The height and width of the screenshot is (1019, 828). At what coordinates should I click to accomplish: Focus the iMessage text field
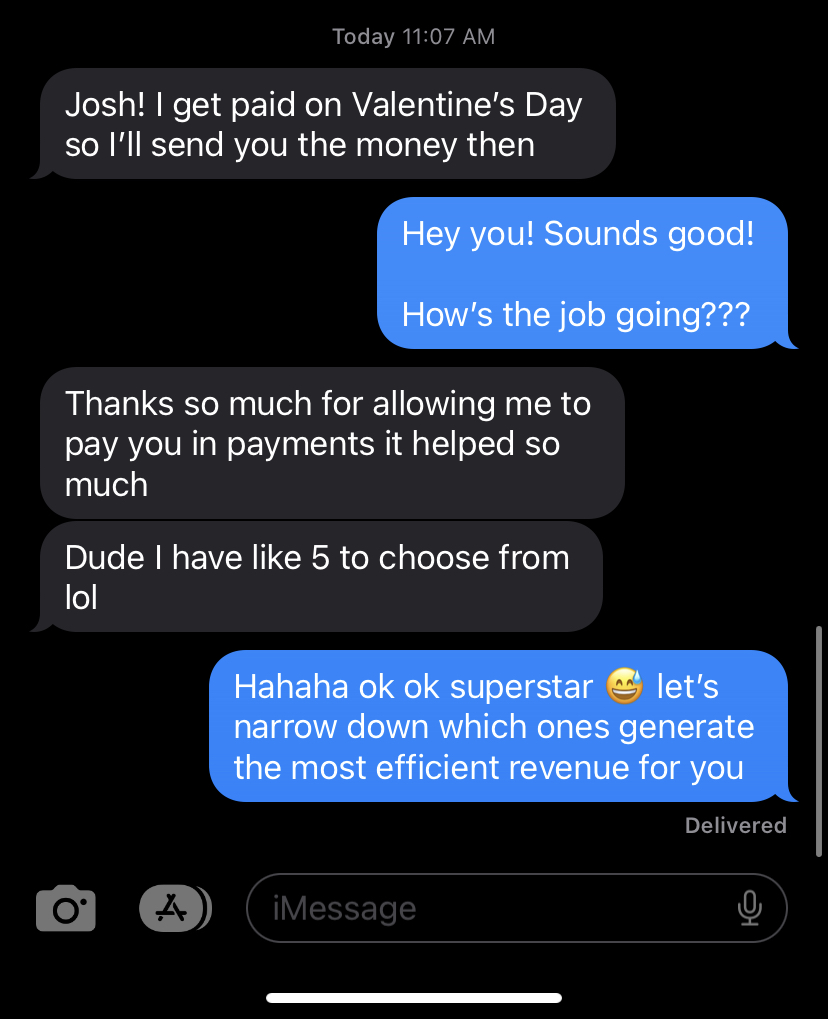[x=490, y=908]
